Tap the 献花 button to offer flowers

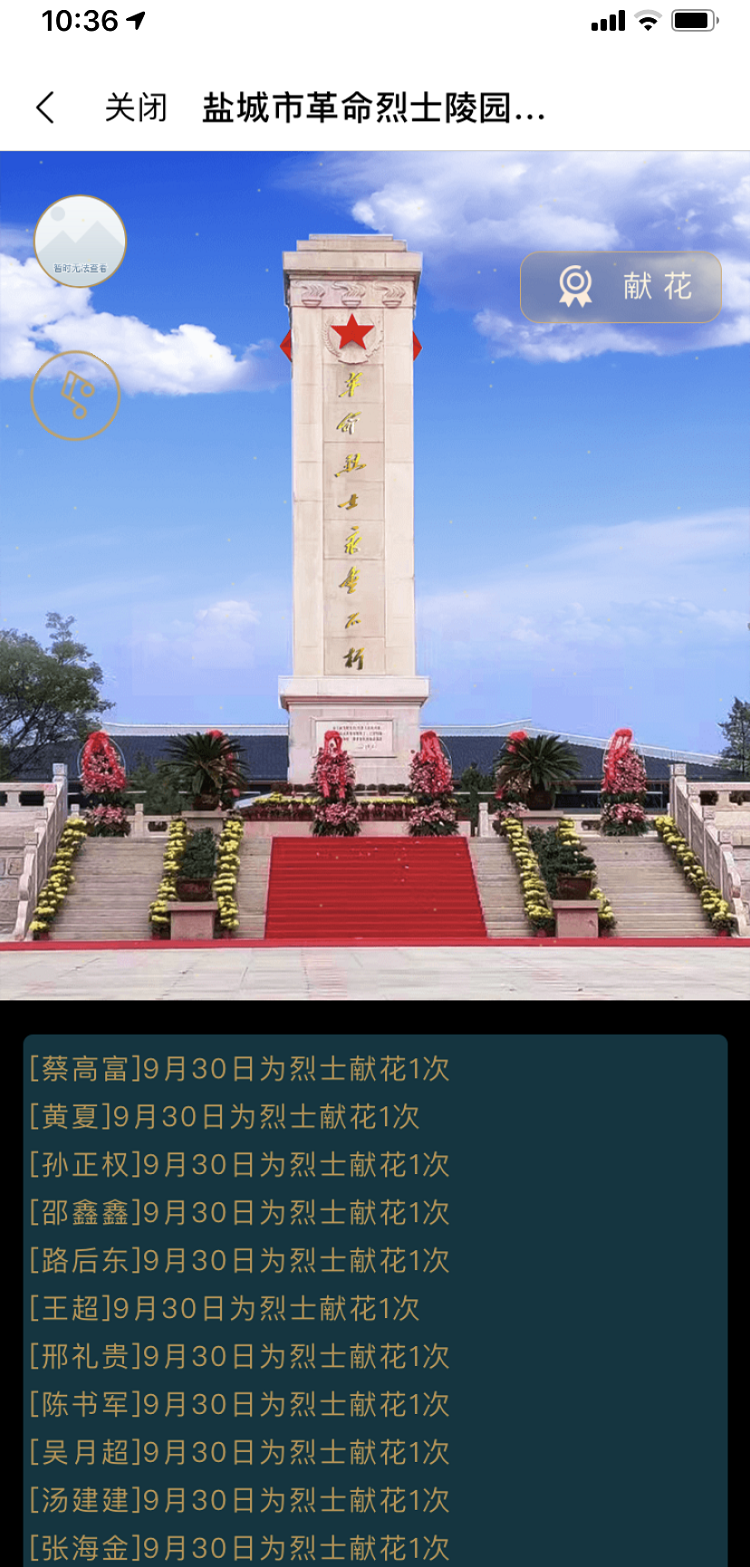620,287
